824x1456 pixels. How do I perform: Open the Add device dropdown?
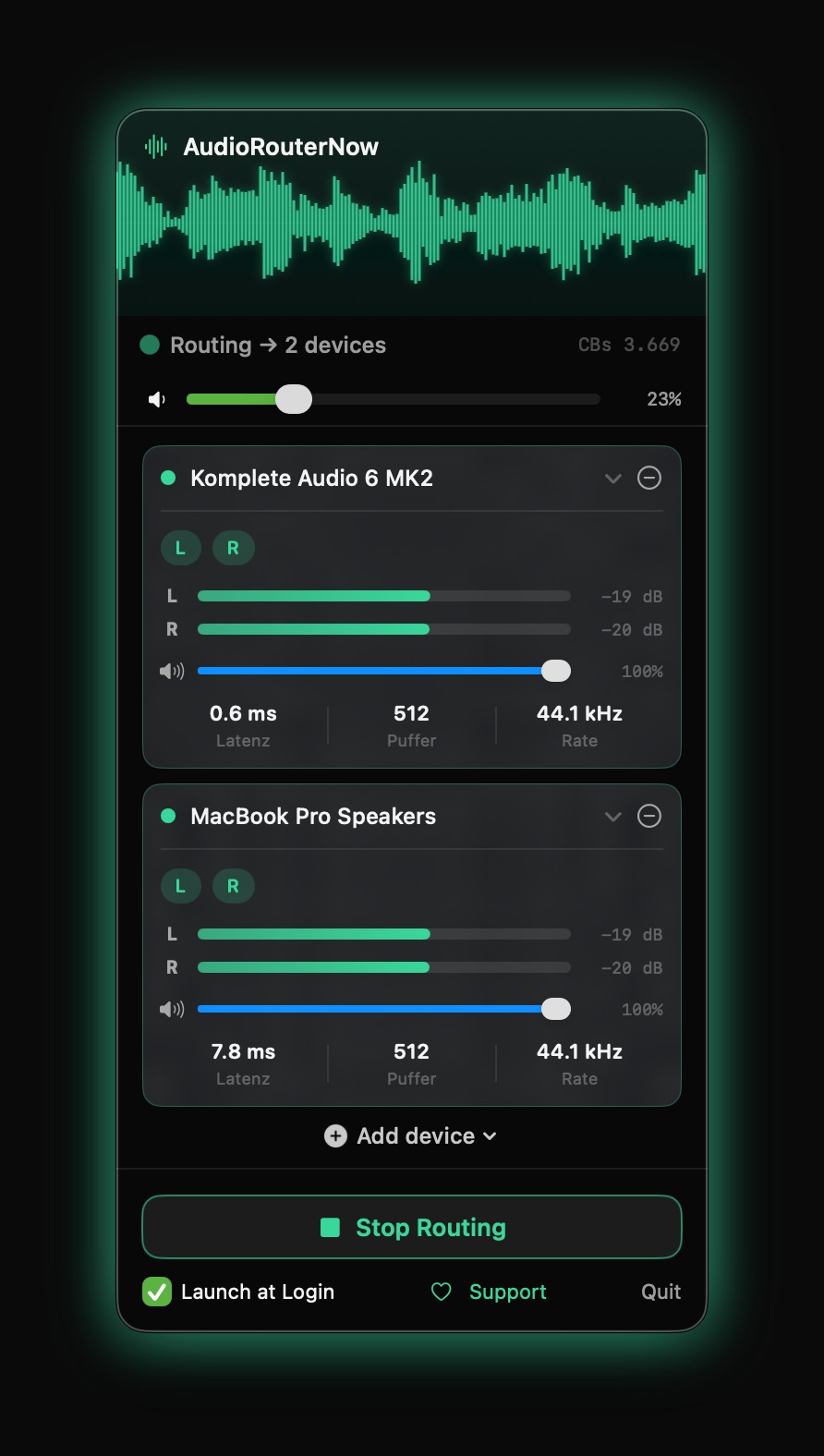[411, 1136]
